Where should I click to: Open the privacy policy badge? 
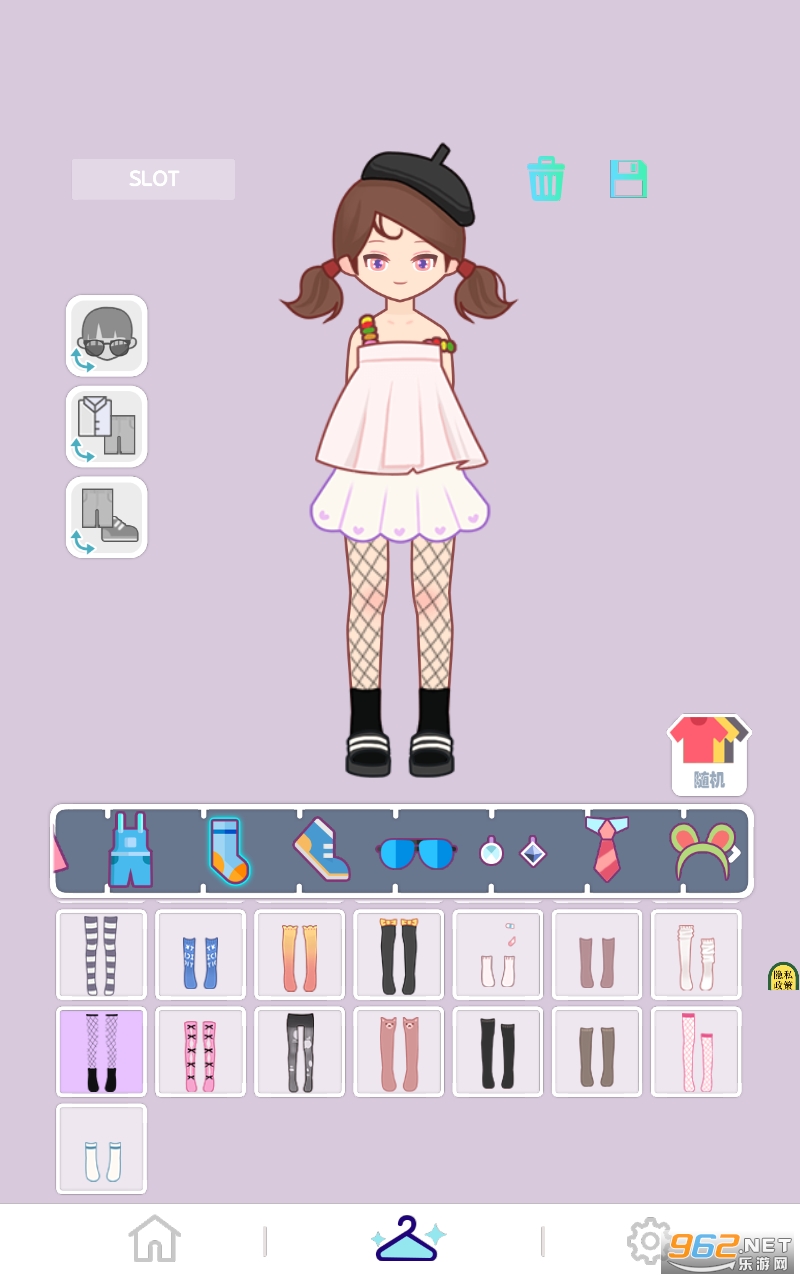pyautogui.click(x=782, y=977)
